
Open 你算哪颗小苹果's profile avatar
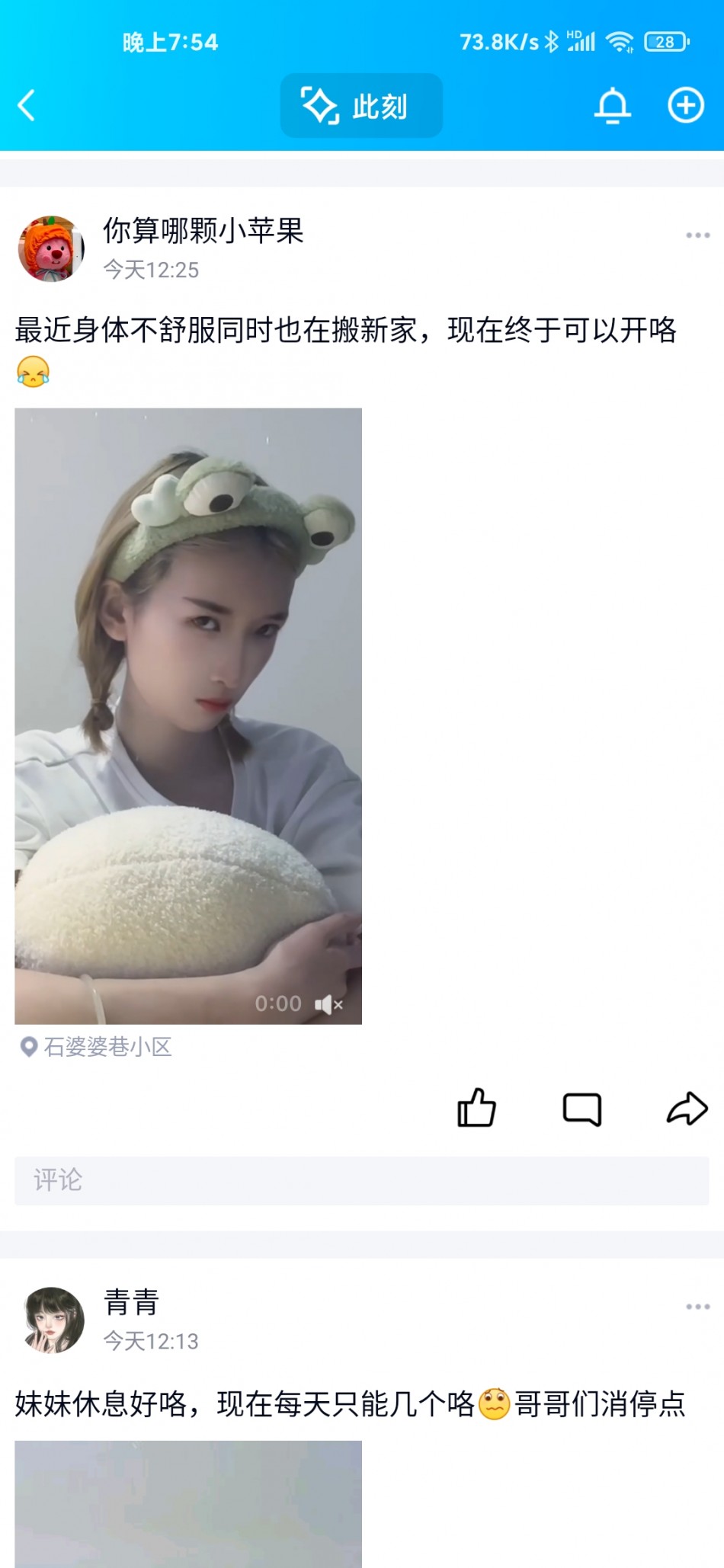tap(51, 249)
